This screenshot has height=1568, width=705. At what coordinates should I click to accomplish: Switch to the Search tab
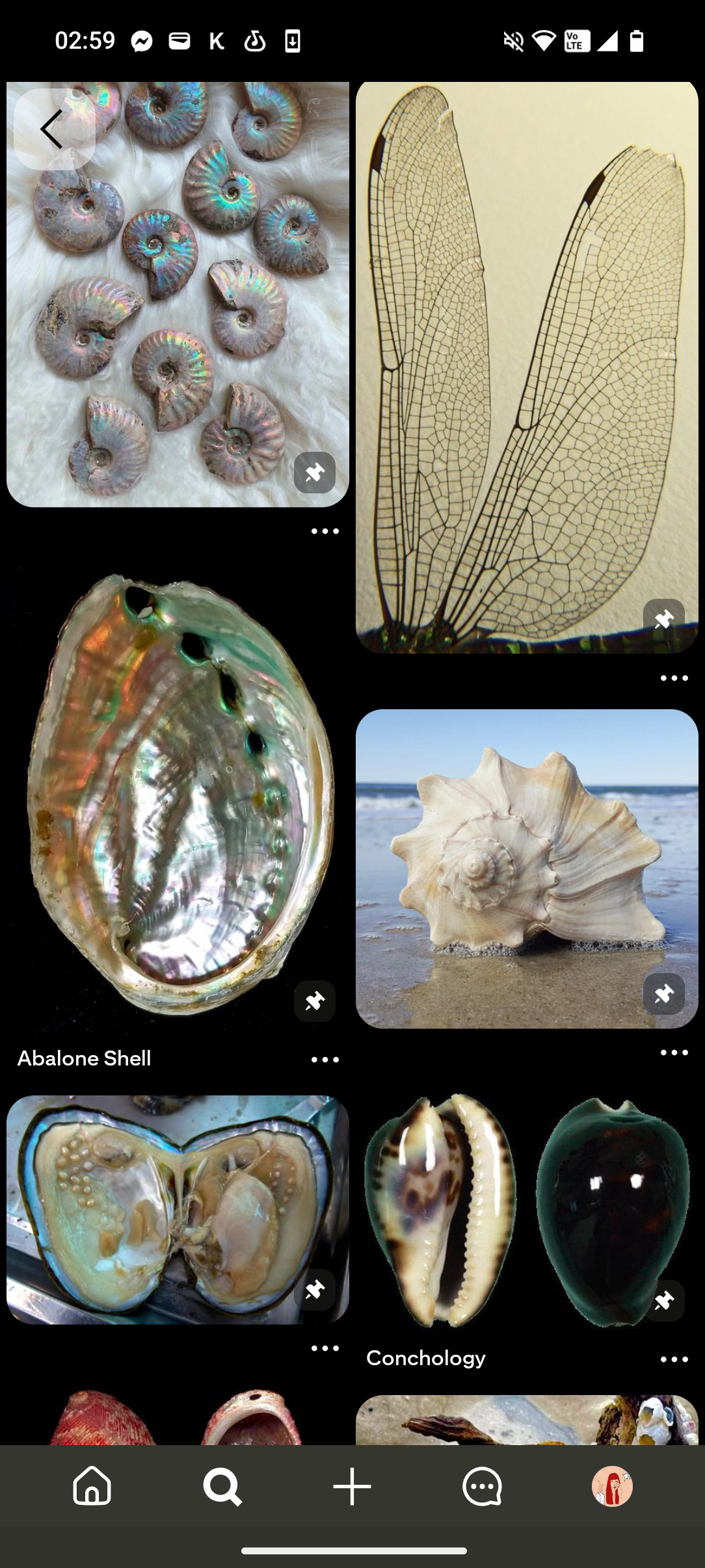tap(222, 1486)
